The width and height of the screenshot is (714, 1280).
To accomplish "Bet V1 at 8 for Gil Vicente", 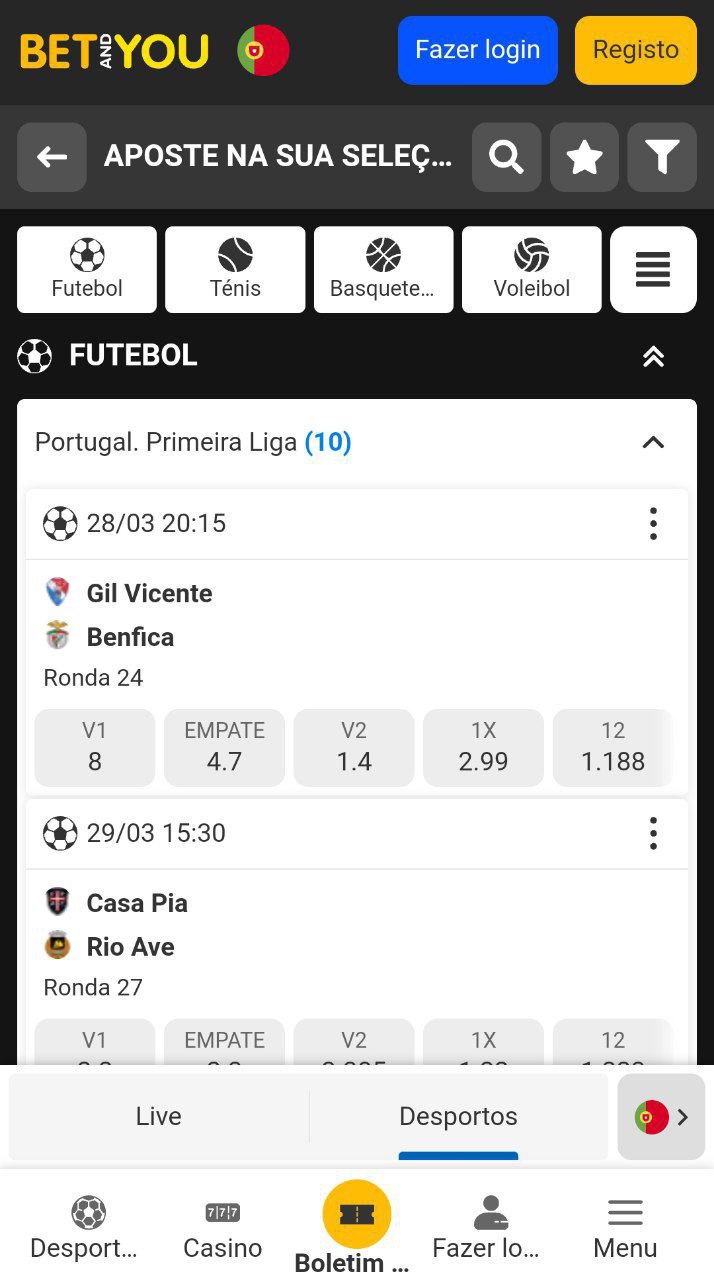I will [x=95, y=747].
